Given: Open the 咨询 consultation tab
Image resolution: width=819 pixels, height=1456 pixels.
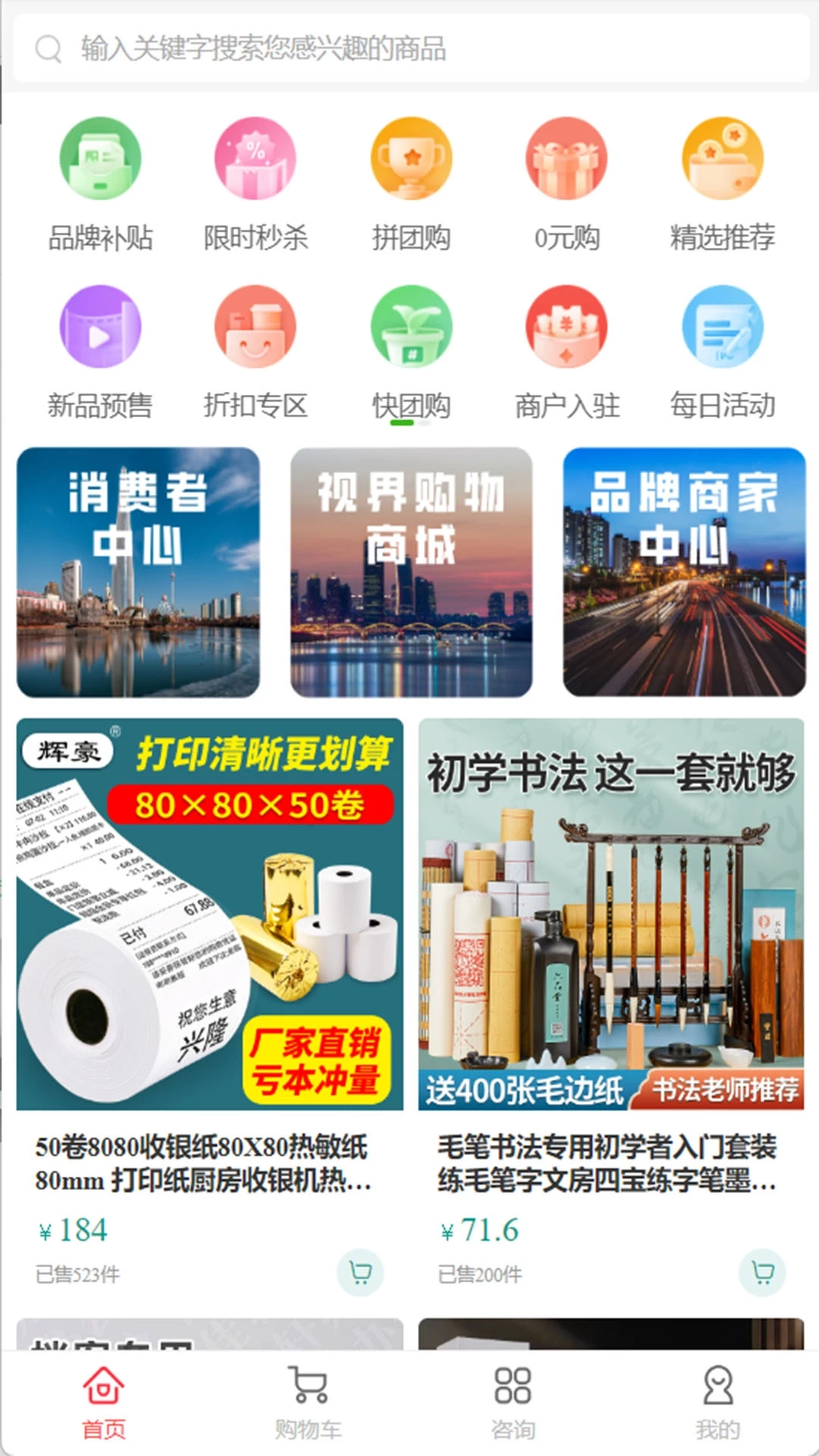Looking at the screenshot, I should point(512,1407).
